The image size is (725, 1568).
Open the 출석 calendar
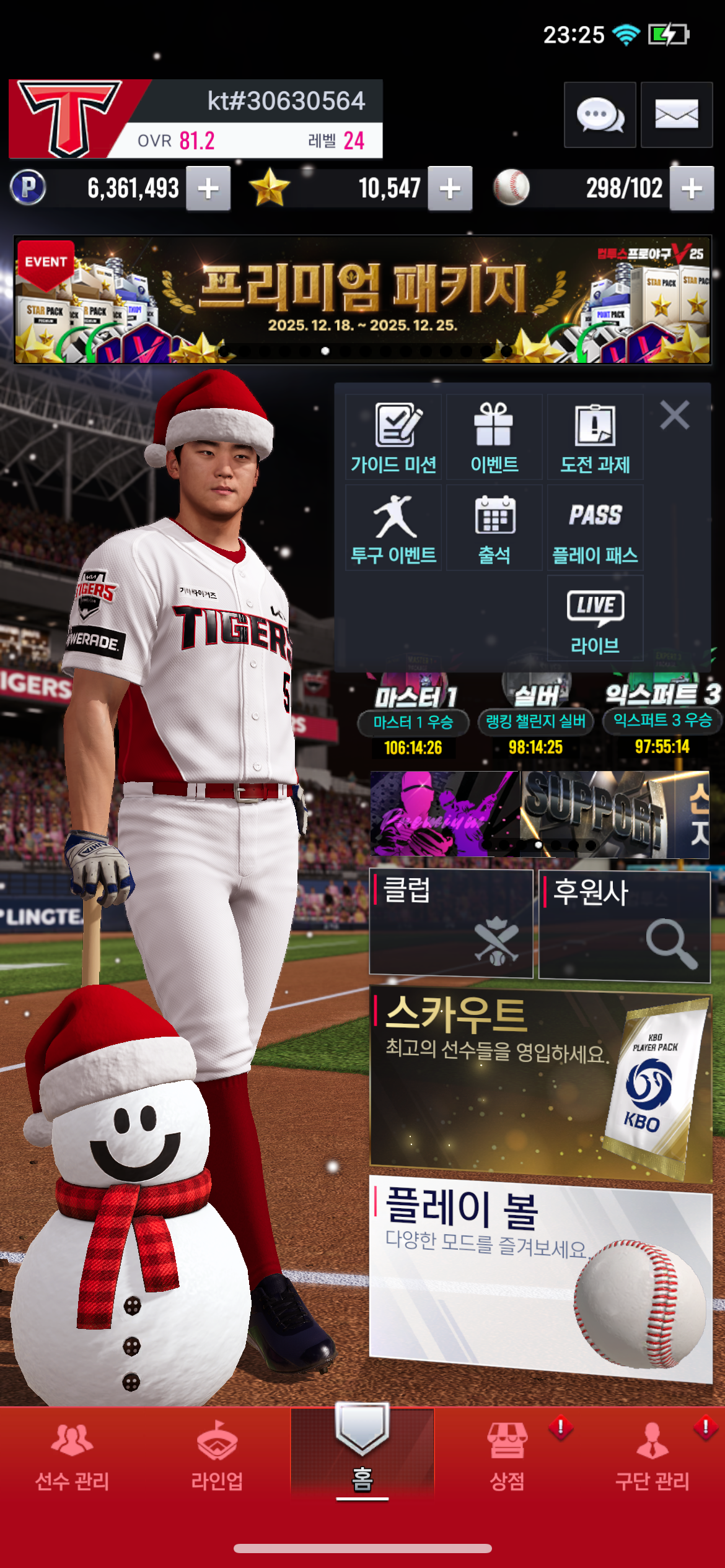tap(494, 528)
